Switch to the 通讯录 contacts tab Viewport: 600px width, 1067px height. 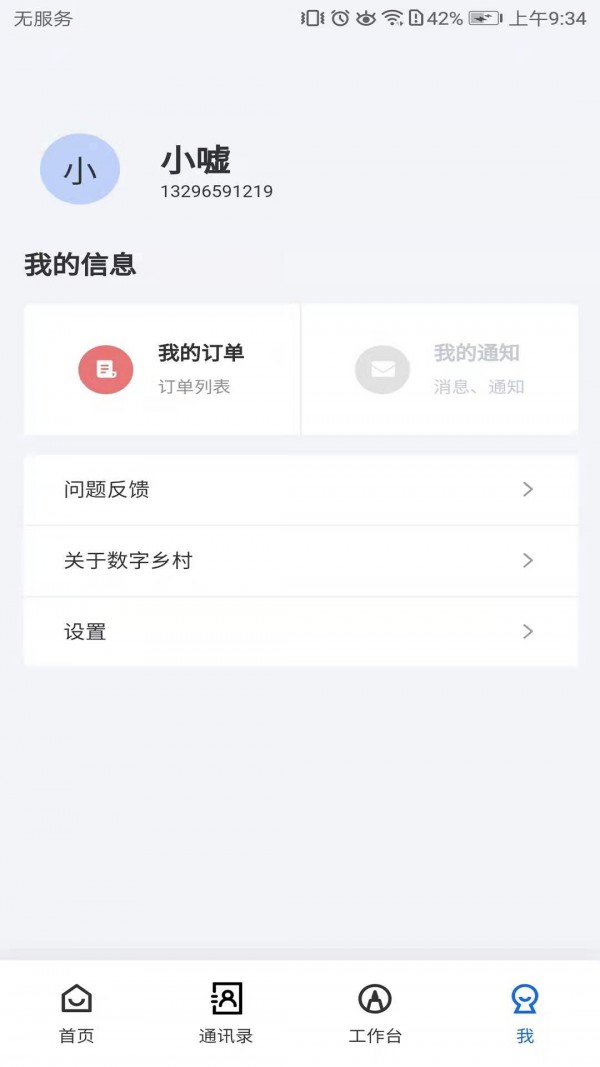click(x=226, y=1012)
